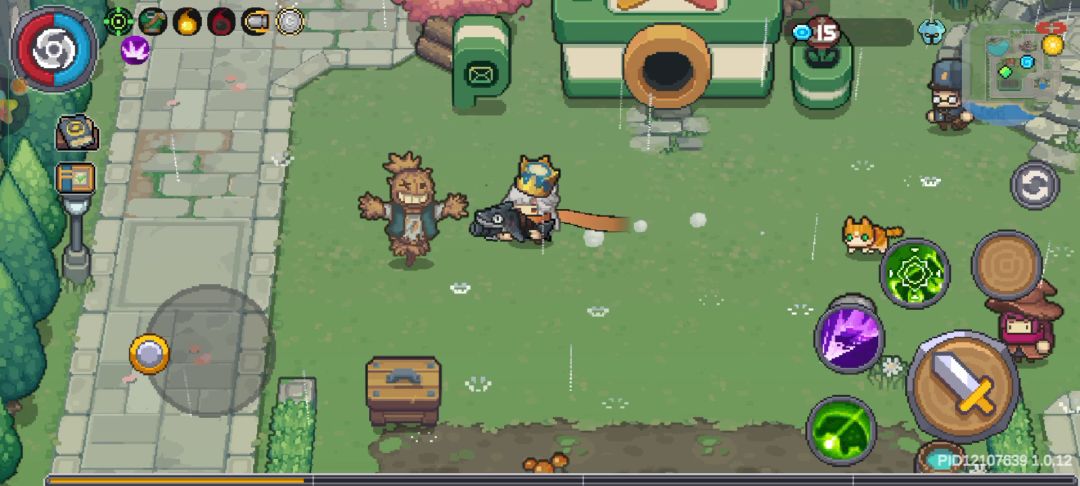This screenshot has height=486, width=1080.
Task: Use the purple slash skill
Action: [x=848, y=337]
